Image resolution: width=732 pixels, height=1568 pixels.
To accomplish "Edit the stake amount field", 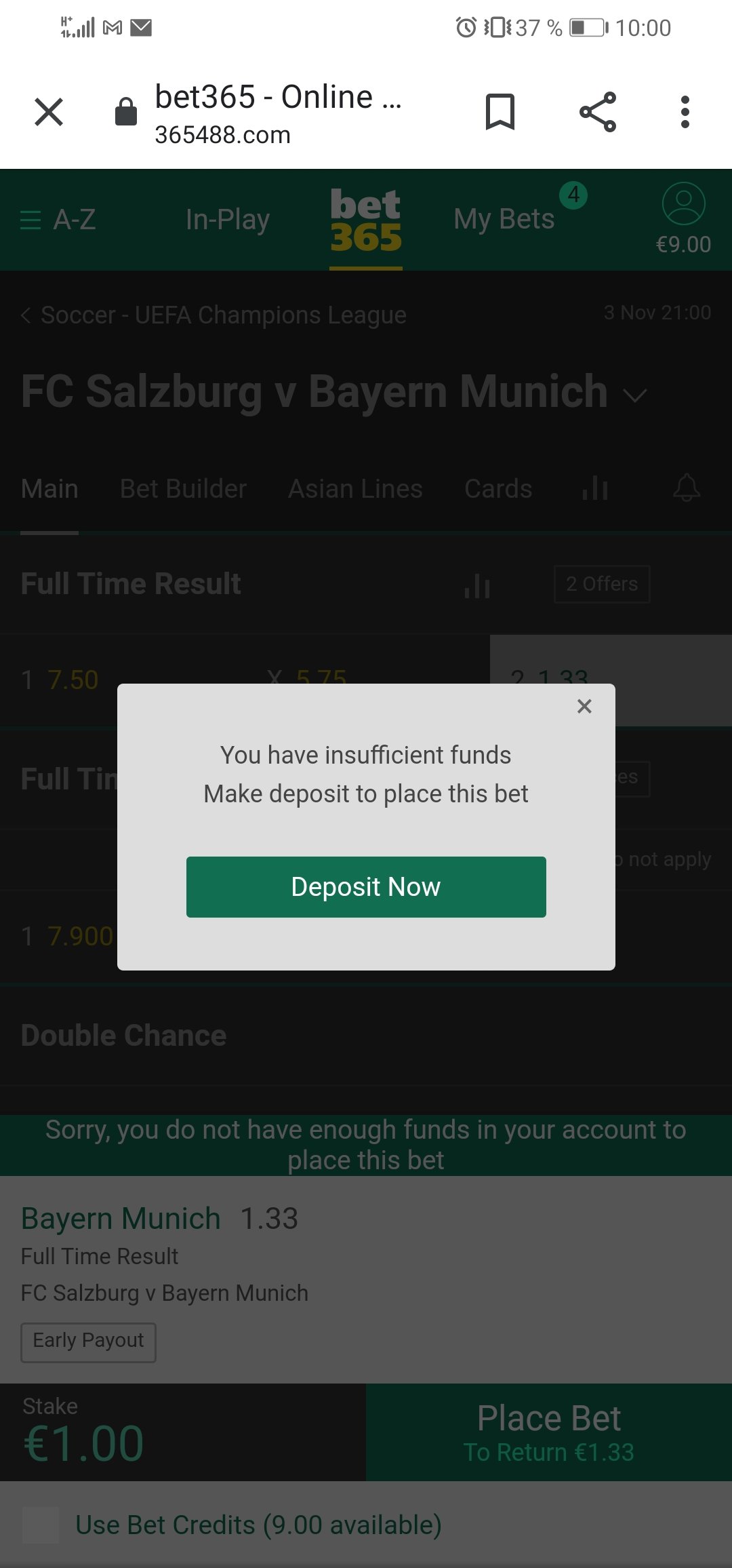I will coord(84,1443).
